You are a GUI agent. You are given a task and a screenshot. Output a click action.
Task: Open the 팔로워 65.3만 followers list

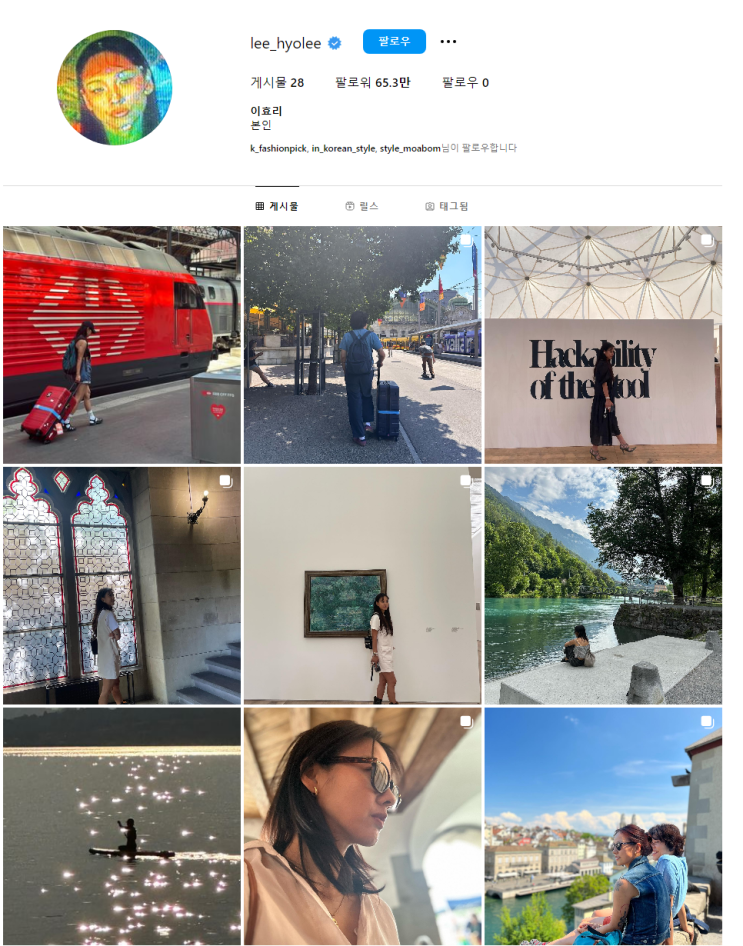click(x=372, y=83)
